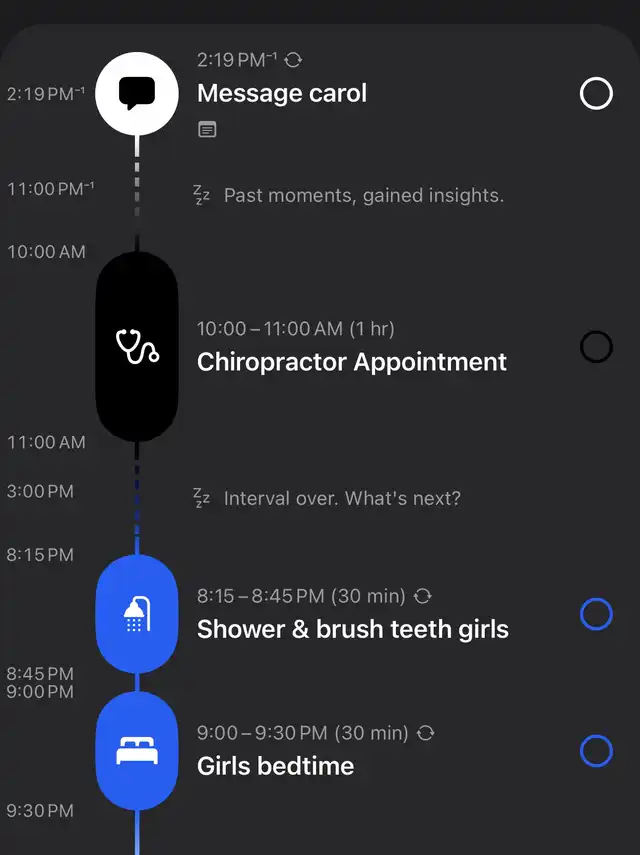
Task: Mark Girls bedtime as done
Action: (596, 751)
